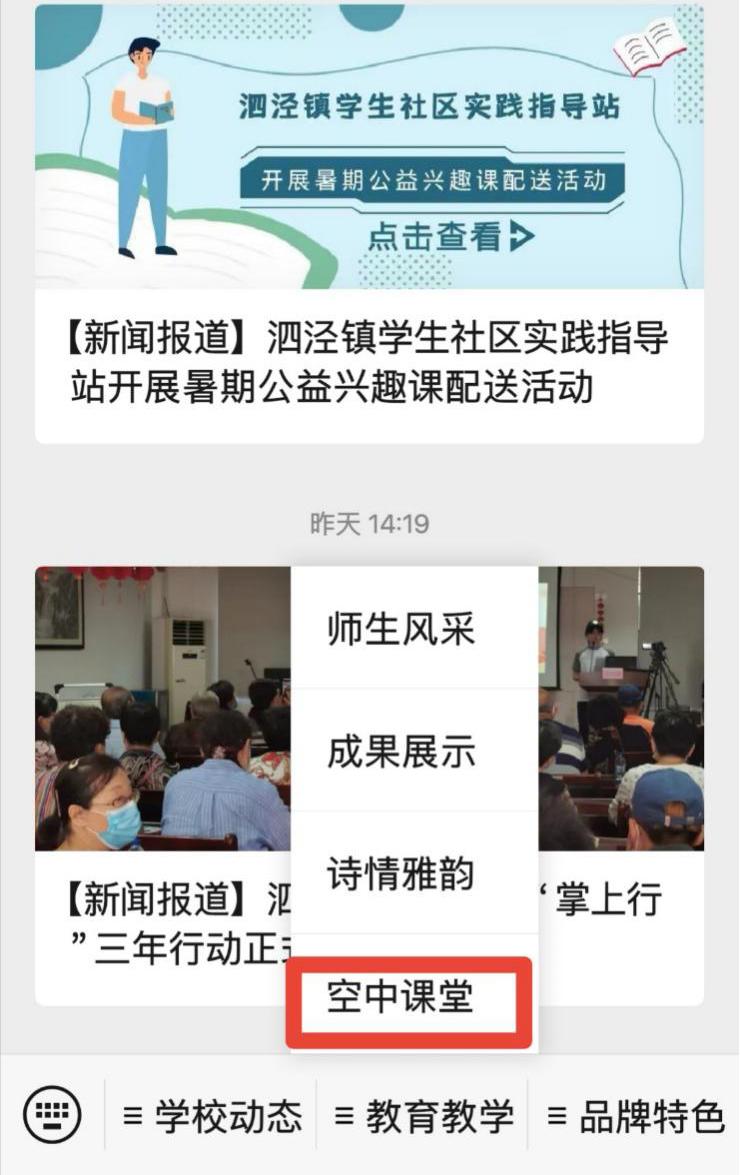
Task: Open the 品牌特色 menu
Action: click(x=636, y=1116)
